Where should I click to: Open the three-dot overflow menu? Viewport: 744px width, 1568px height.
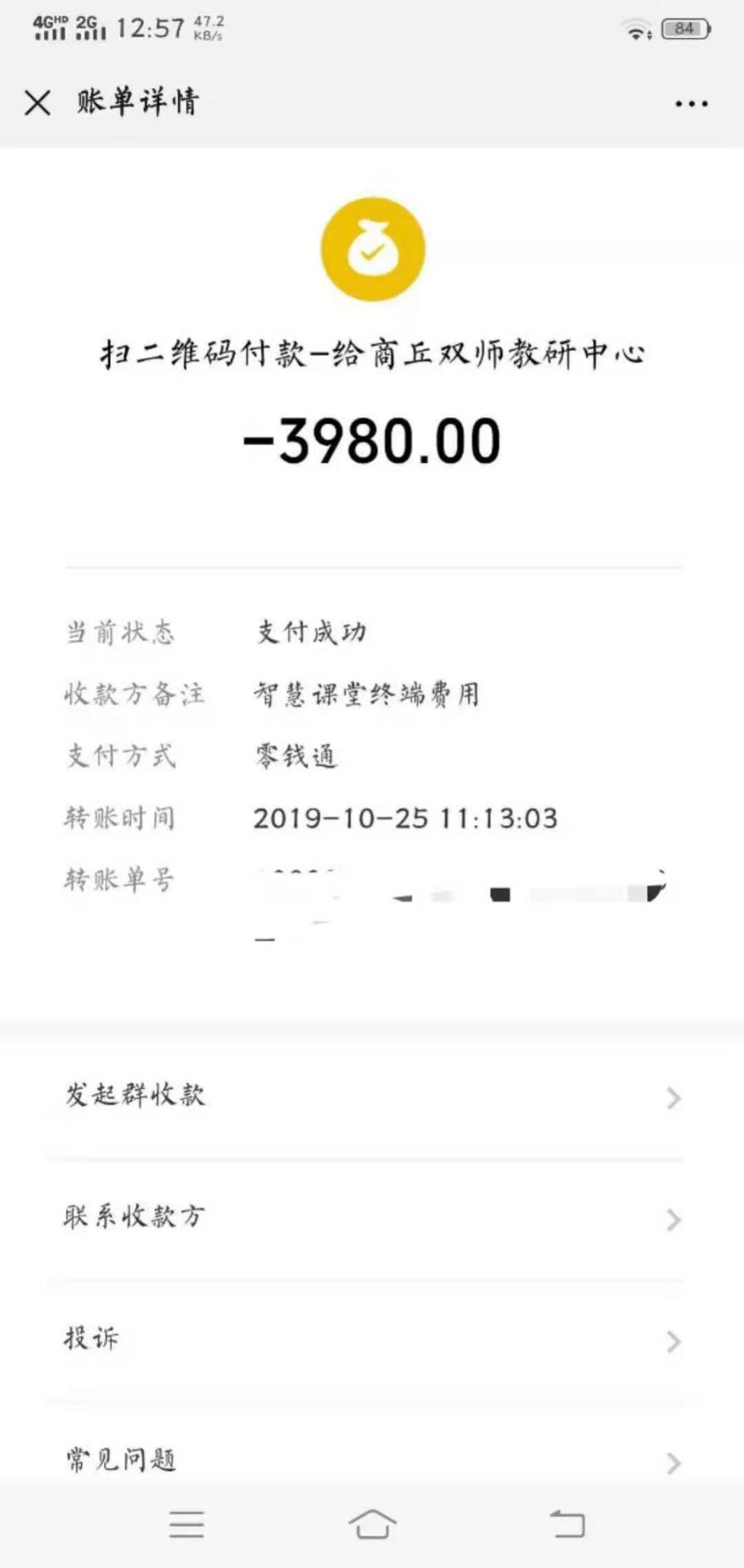pyautogui.click(x=691, y=103)
